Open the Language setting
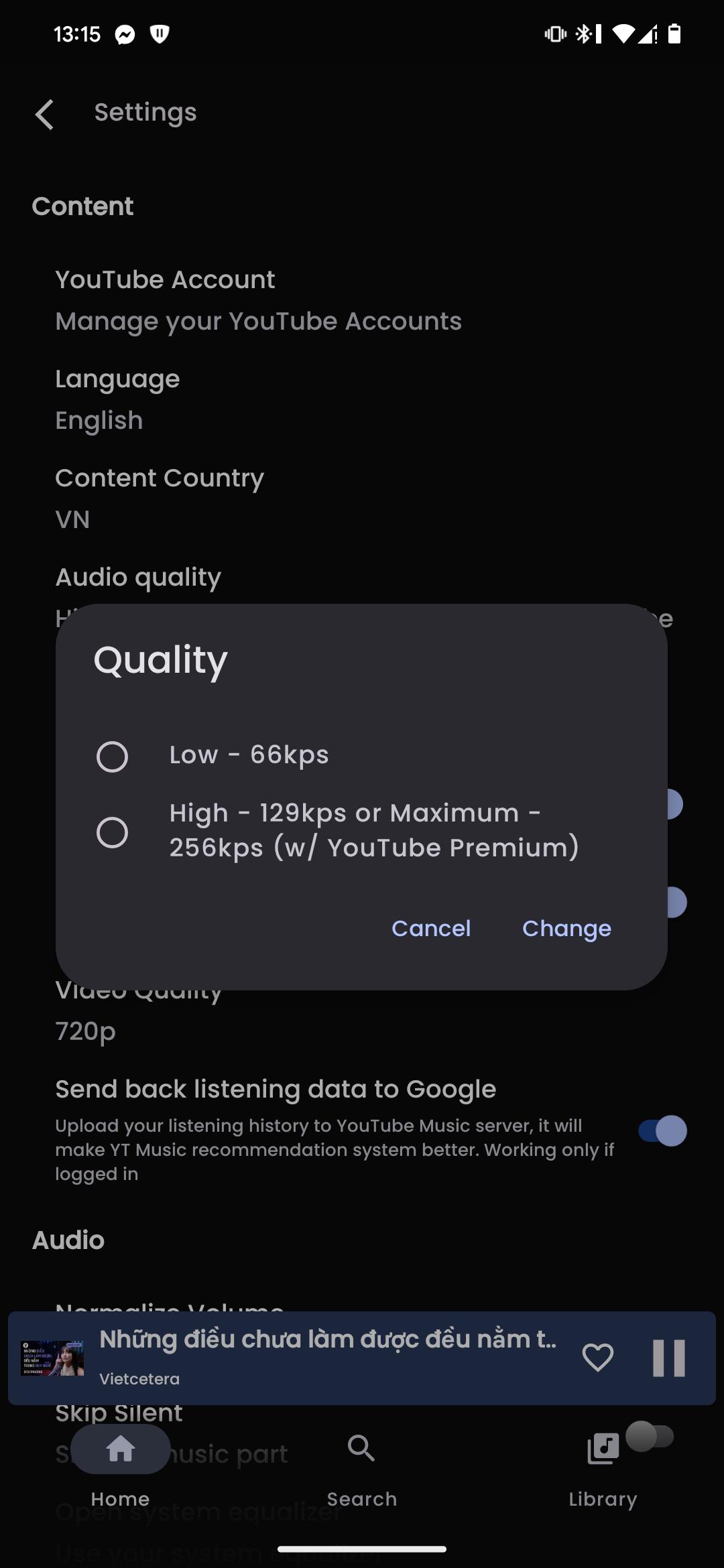The image size is (724, 1568). pyautogui.click(x=117, y=399)
